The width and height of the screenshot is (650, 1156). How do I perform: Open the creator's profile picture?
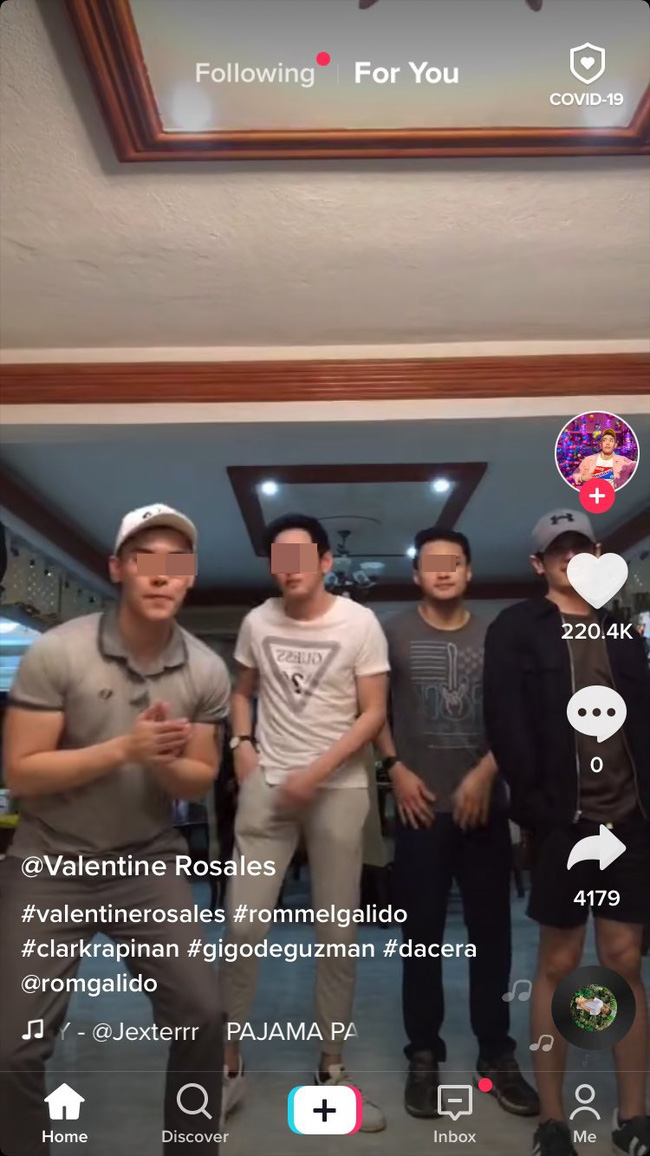597,452
